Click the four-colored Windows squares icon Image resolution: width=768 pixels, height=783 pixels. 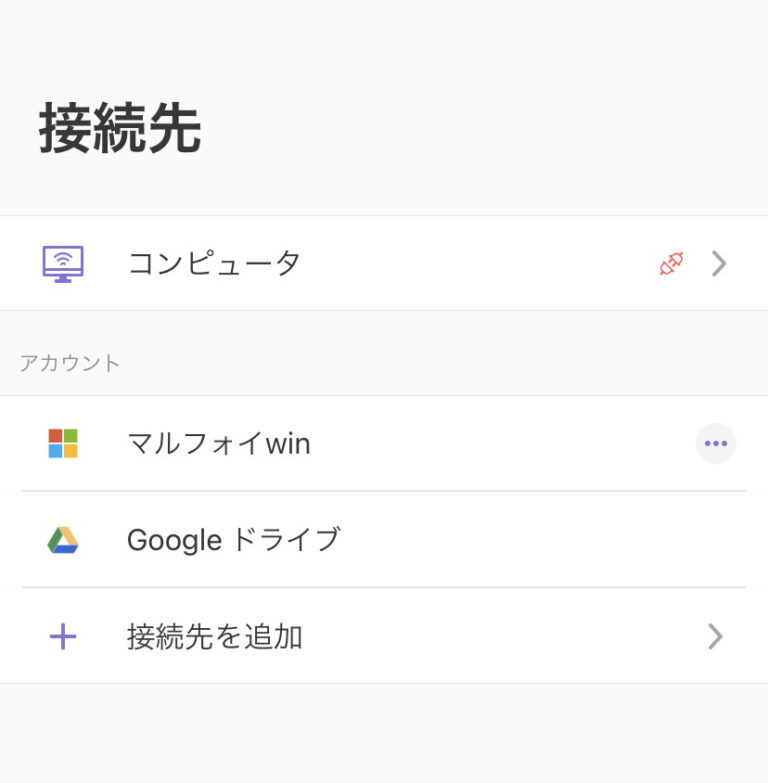[x=61, y=443]
